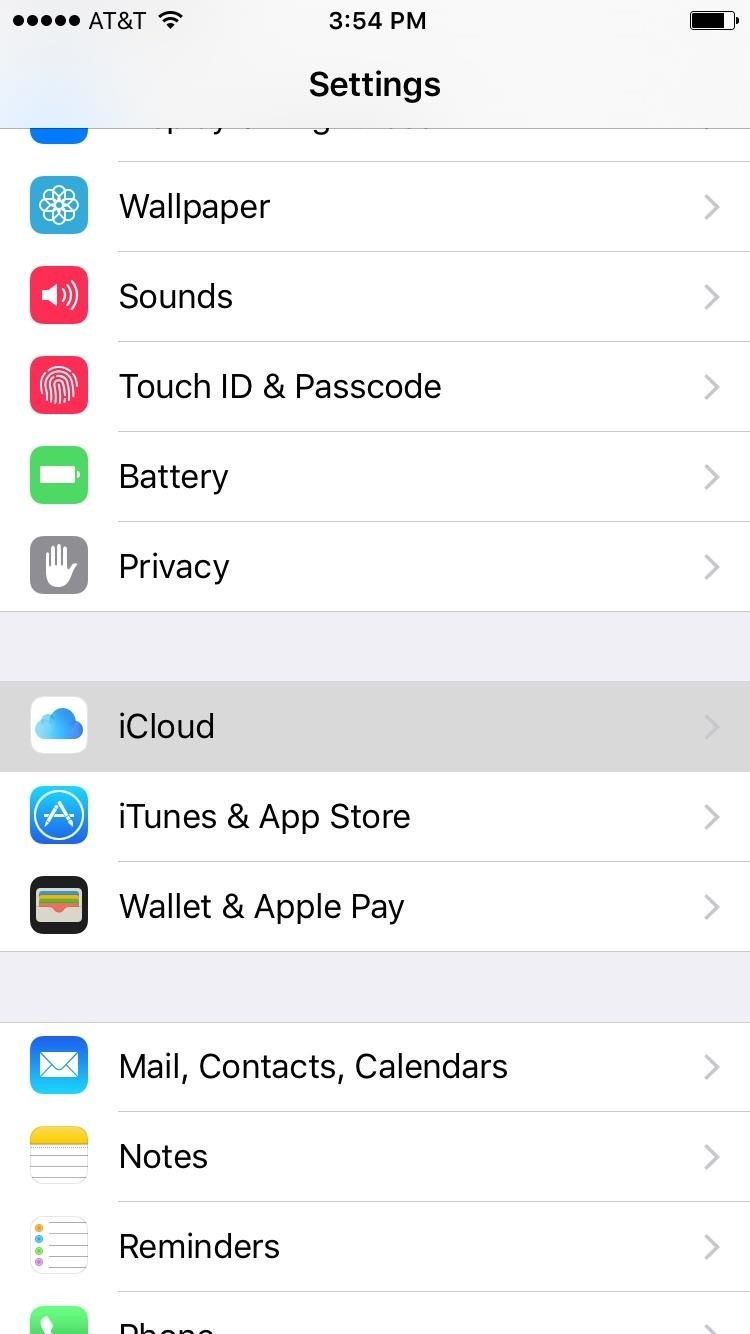Tap the red Sounds speaker icon
Viewport: 750px width, 1334px height.
[59, 296]
